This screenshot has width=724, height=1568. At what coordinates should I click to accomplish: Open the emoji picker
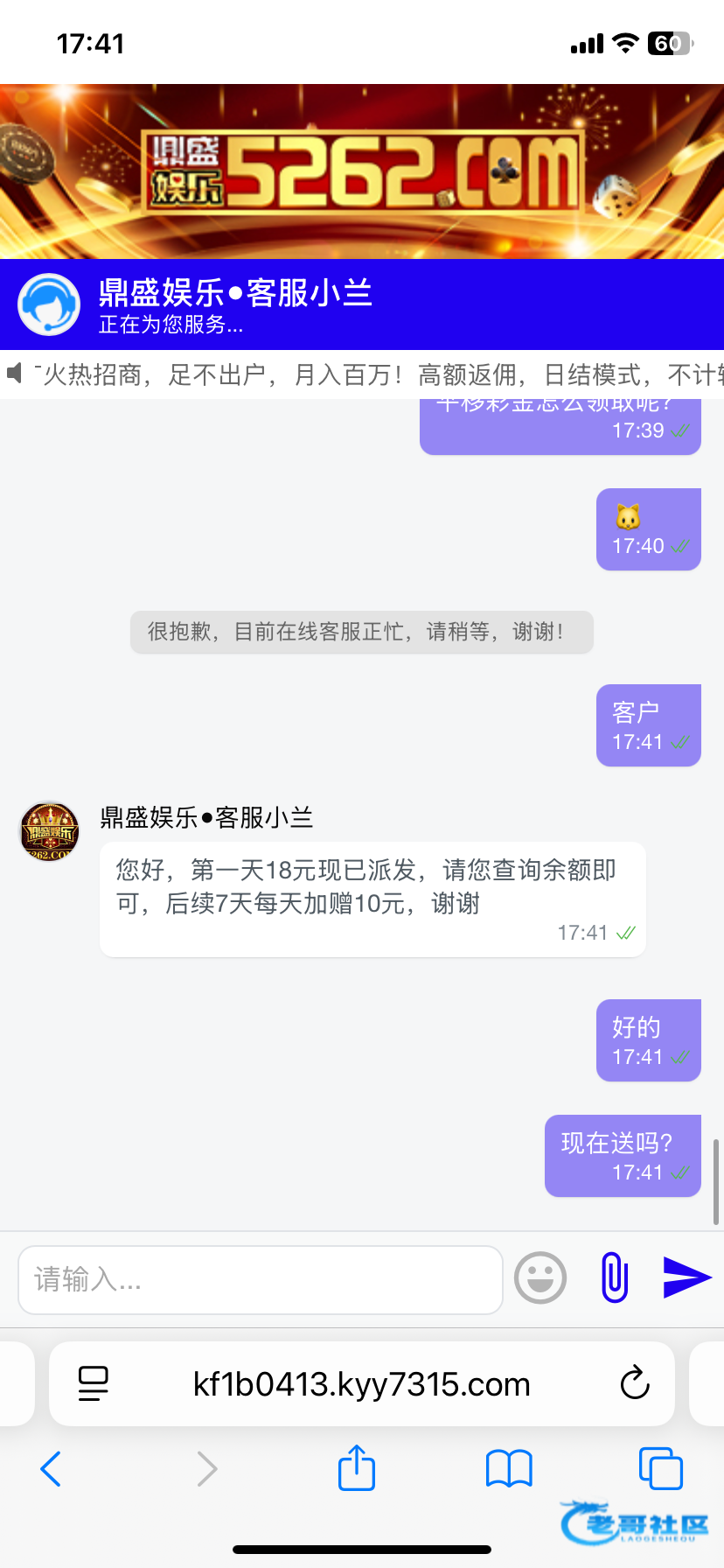tap(540, 1278)
